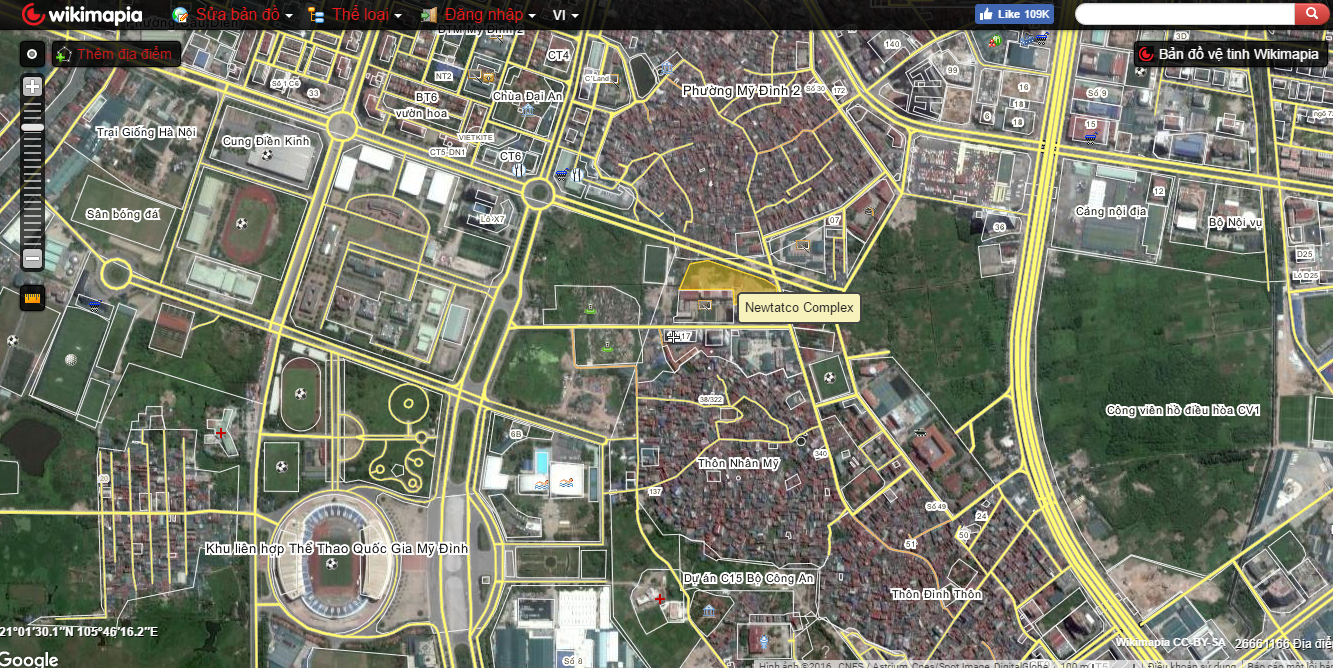Open Khu liên hợp Thể Thao Quốc Gia Mỹ Đình
1333x668 pixels.
click(x=336, y=549)
